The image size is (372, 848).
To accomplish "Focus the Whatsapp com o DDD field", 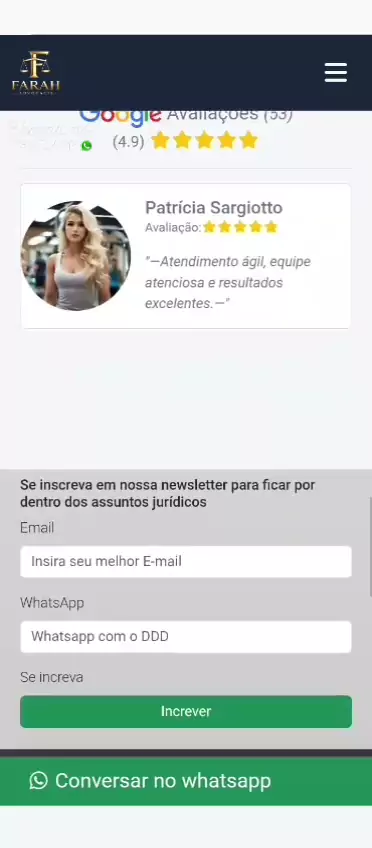I will (x=186, y=637).
